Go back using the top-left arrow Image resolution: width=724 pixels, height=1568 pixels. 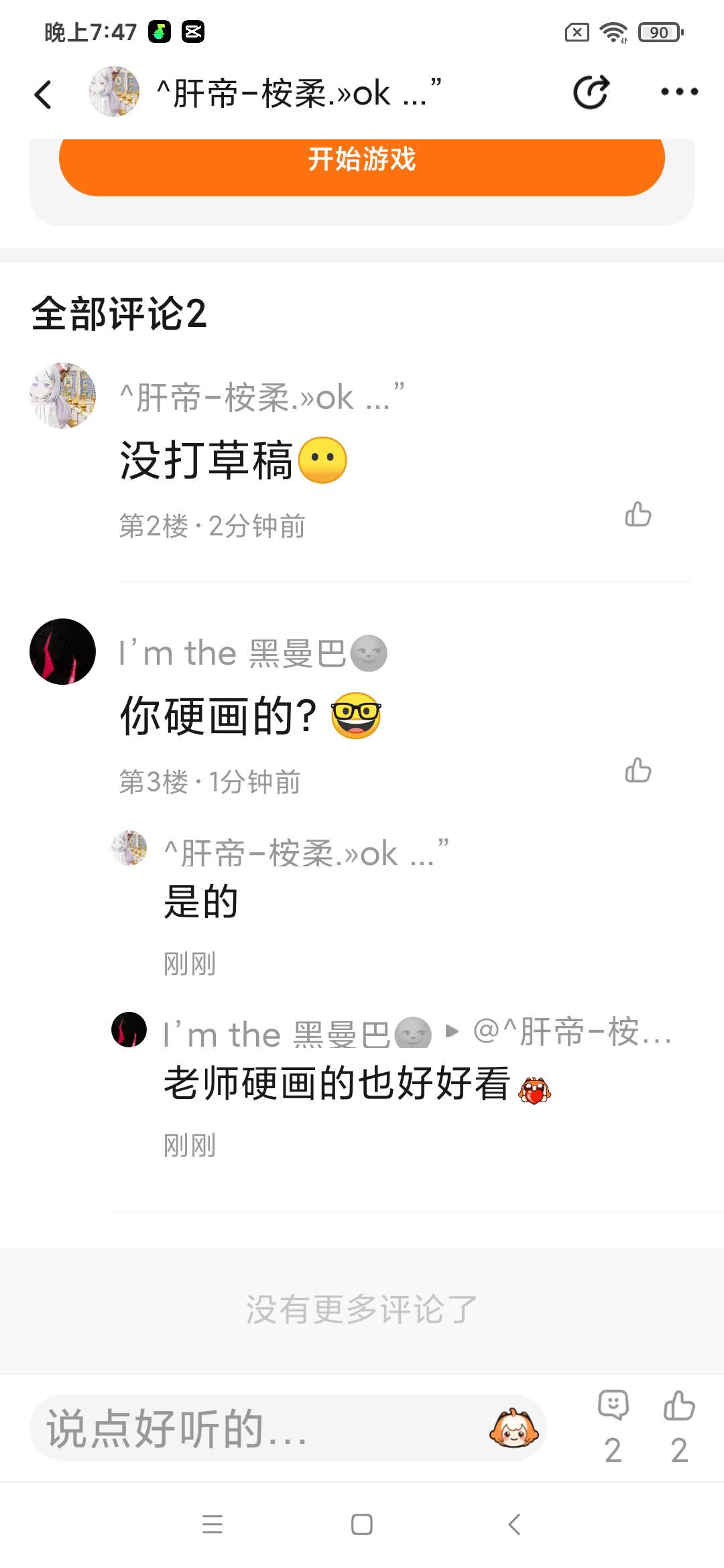(43, 94)
